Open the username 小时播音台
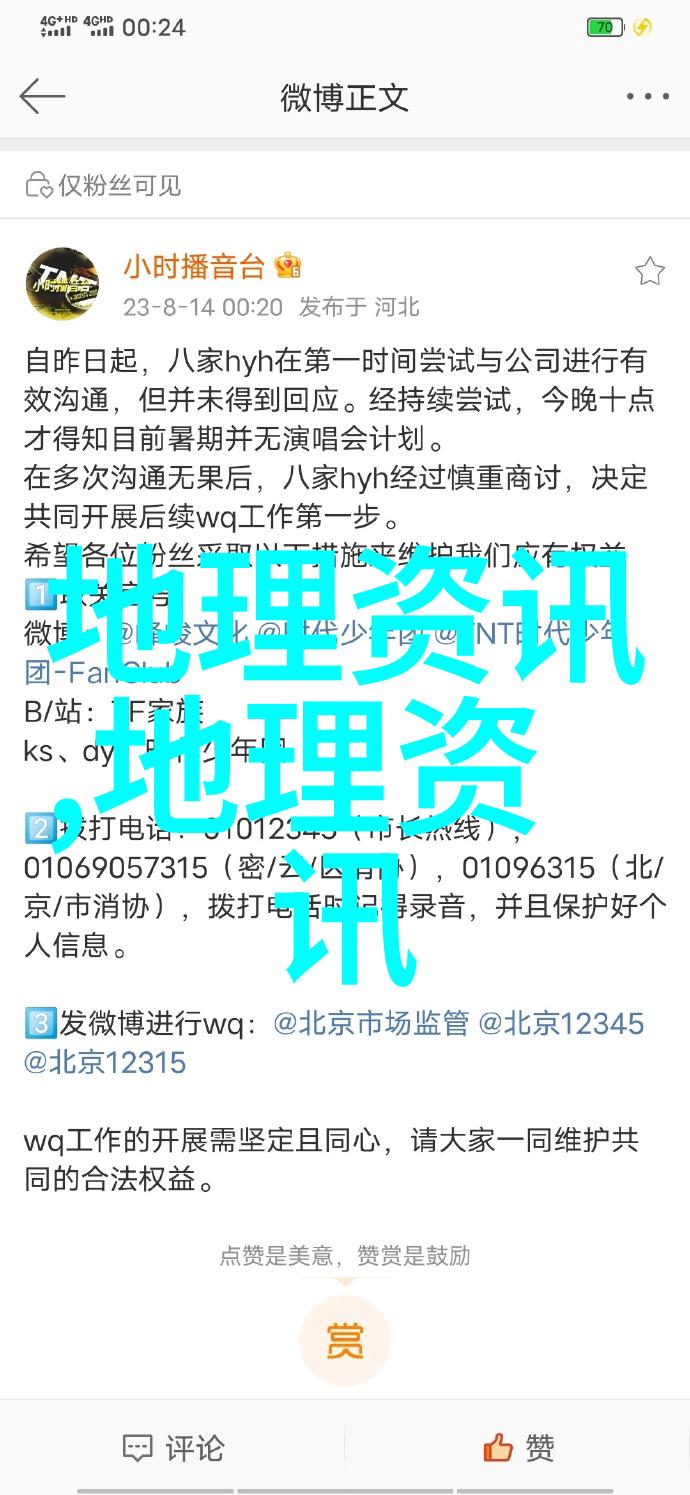The width and height of the screenshot is (690, 1495). (x=194, y=266)
